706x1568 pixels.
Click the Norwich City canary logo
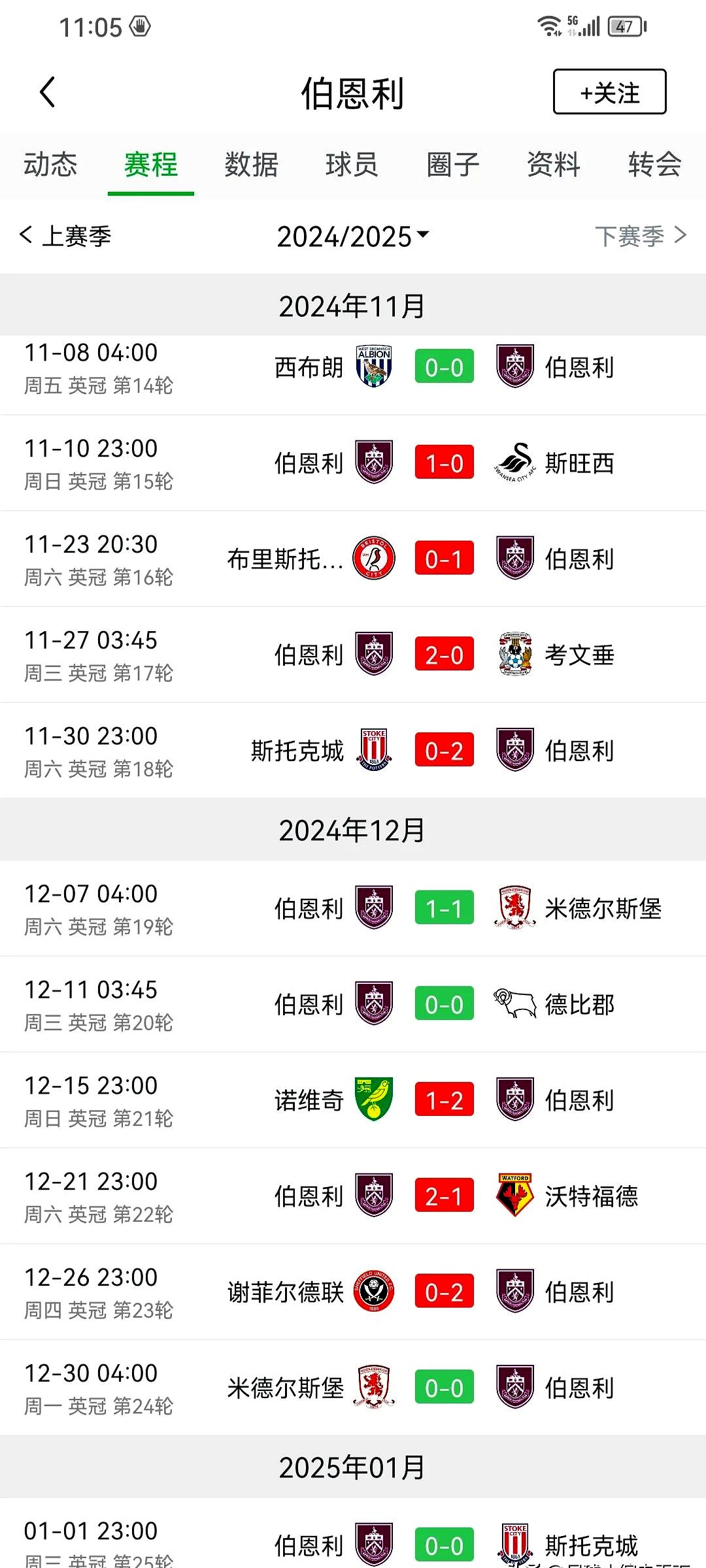373,1100
